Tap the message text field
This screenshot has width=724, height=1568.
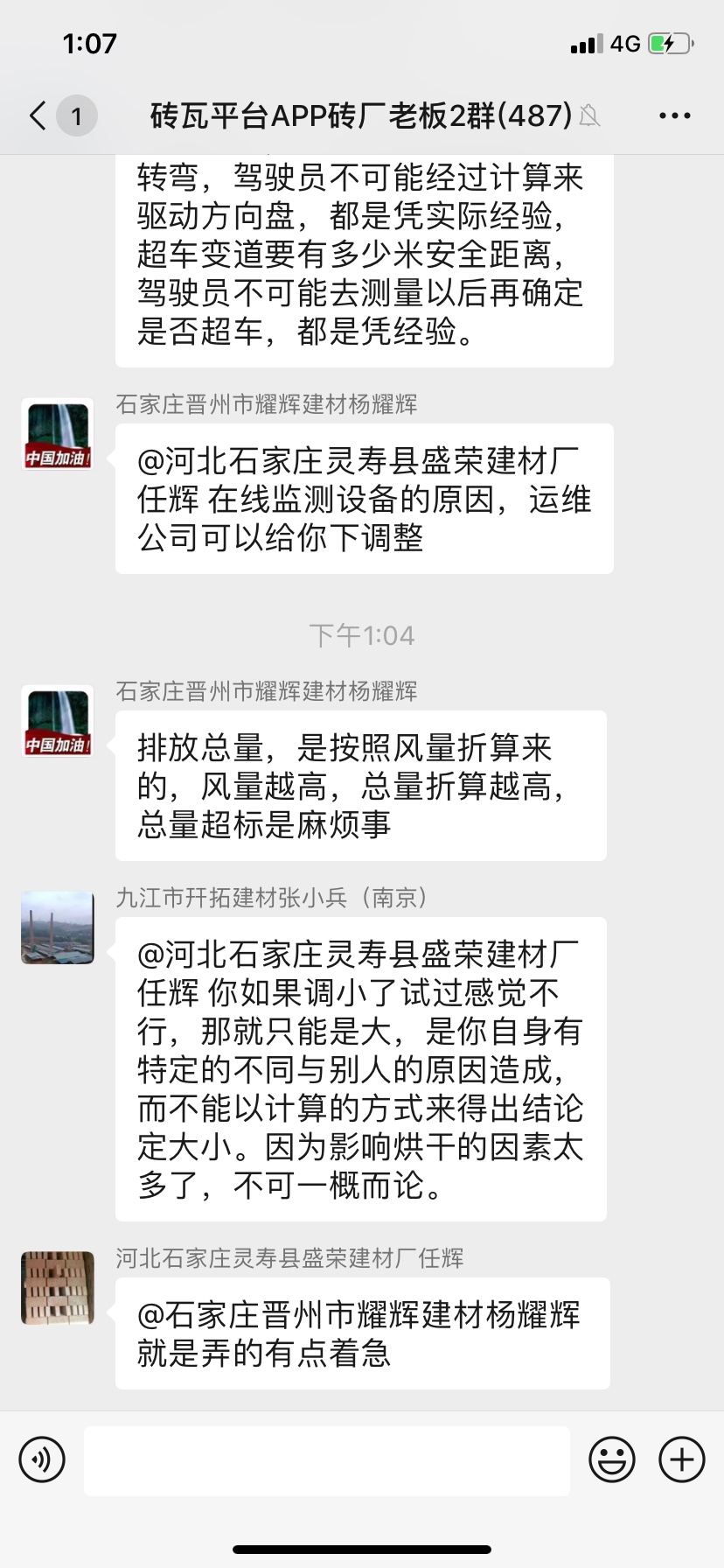(326, 1460)
